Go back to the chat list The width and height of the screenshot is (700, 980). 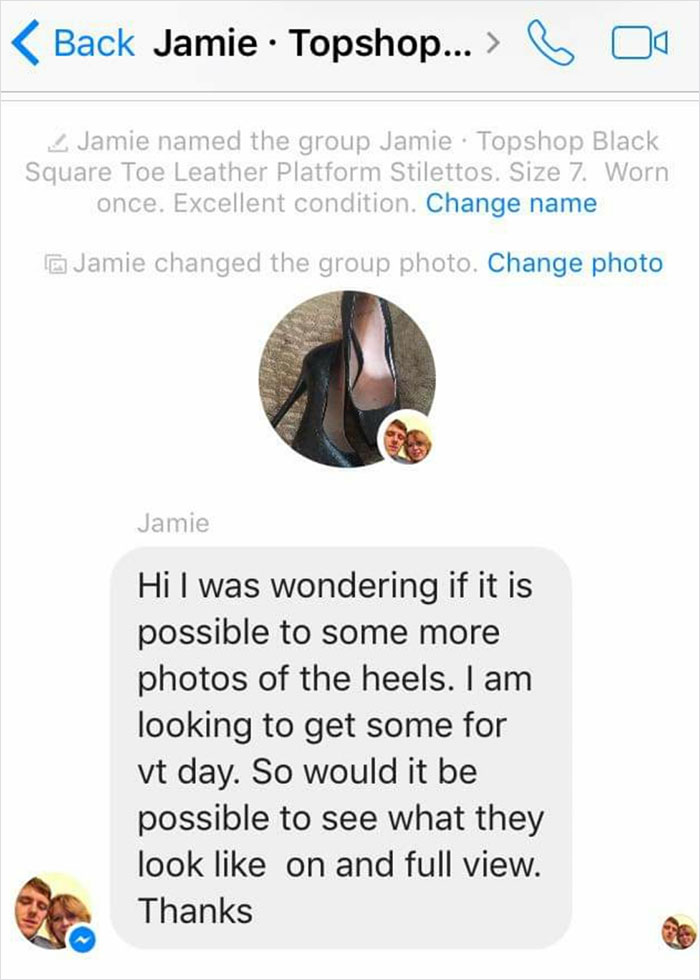point(72,44)
